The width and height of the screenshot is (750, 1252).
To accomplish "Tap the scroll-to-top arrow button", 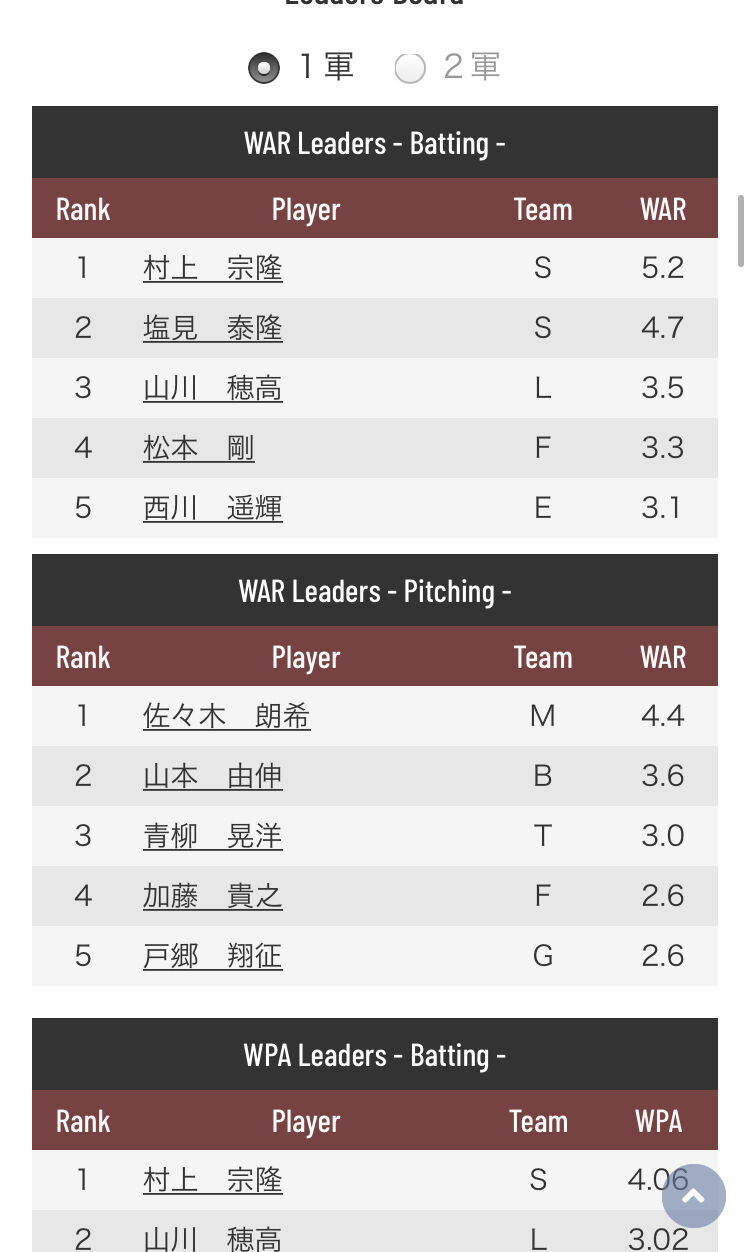I will click(x=693, y=1196).
